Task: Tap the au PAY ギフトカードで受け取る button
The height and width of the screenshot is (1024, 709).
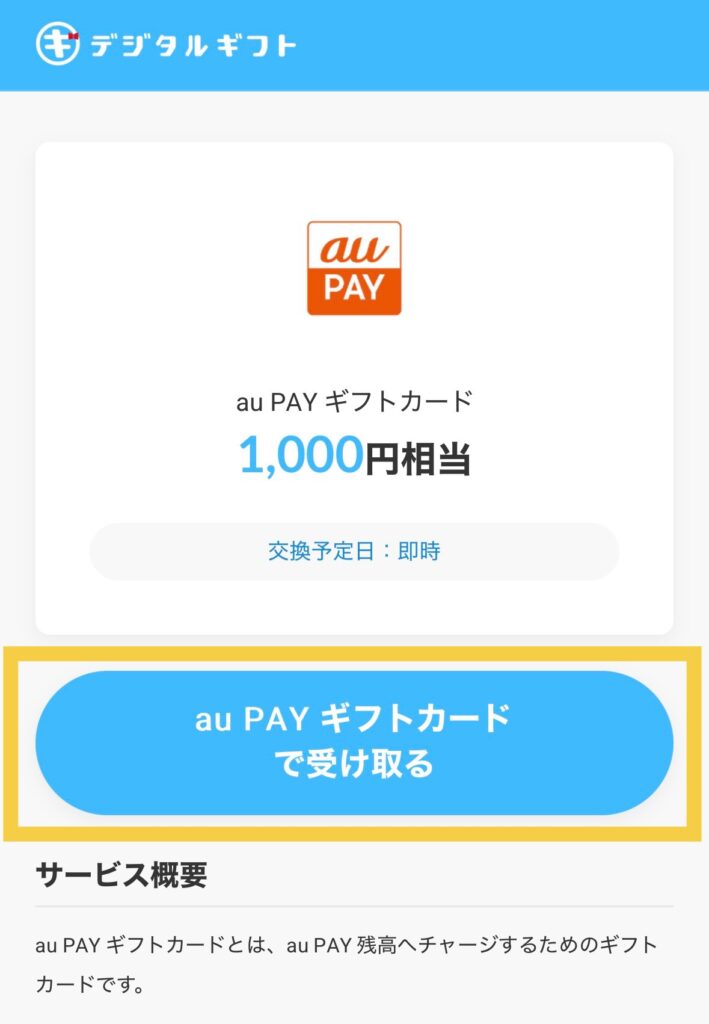Action: tap(354, 742)
